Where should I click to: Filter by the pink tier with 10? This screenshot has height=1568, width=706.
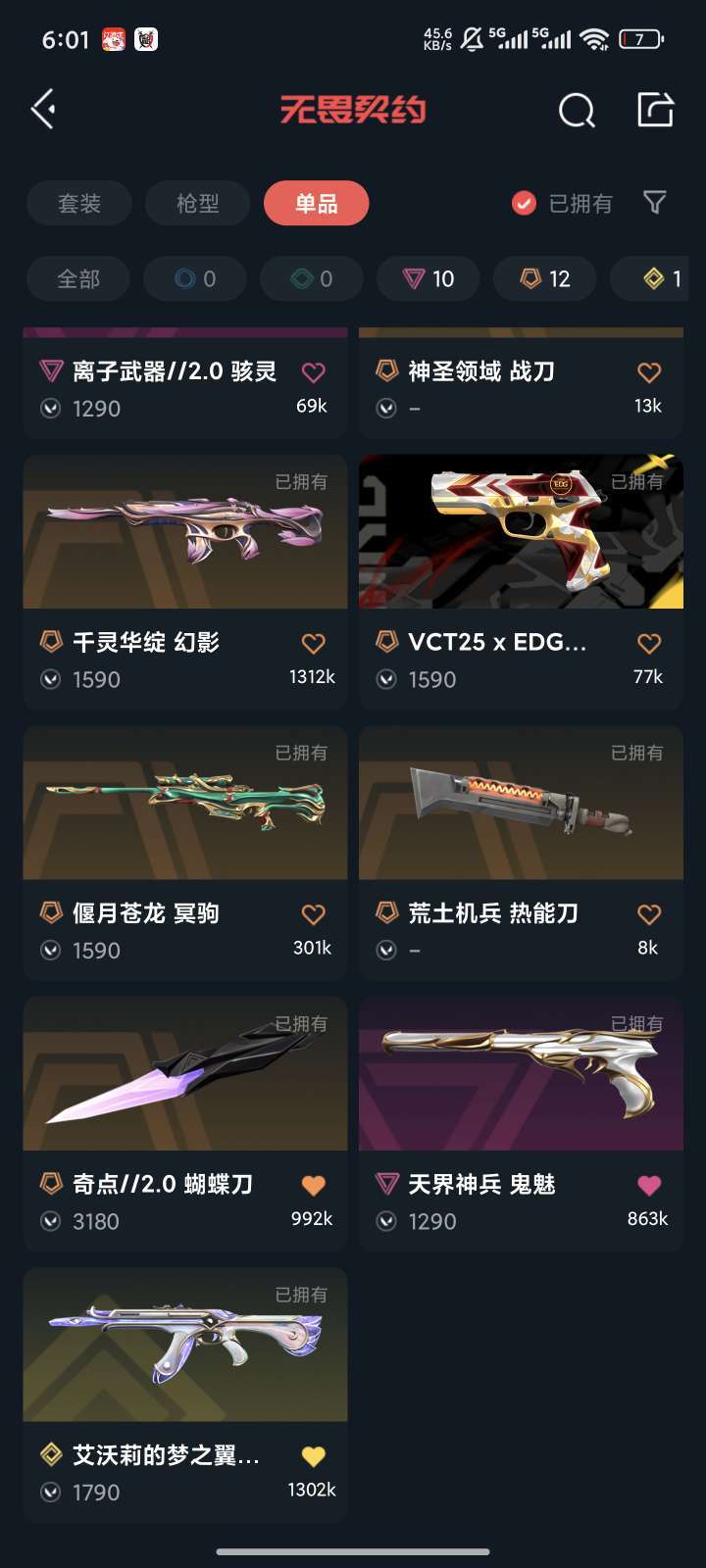pyautogui.click(x=429, y=279)
